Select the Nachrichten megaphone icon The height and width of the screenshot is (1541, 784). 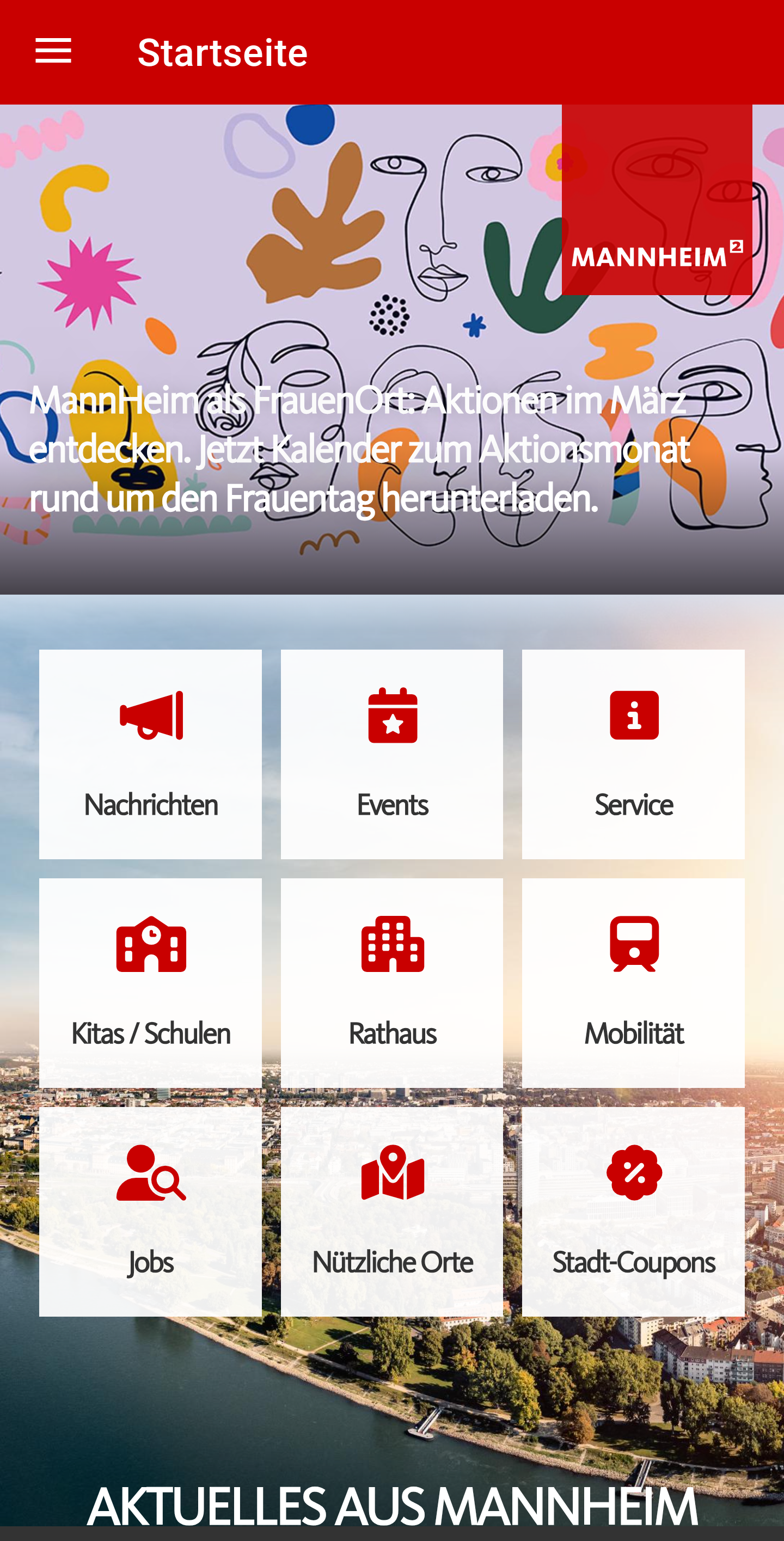pyautogui.click(x=151, y=716)
